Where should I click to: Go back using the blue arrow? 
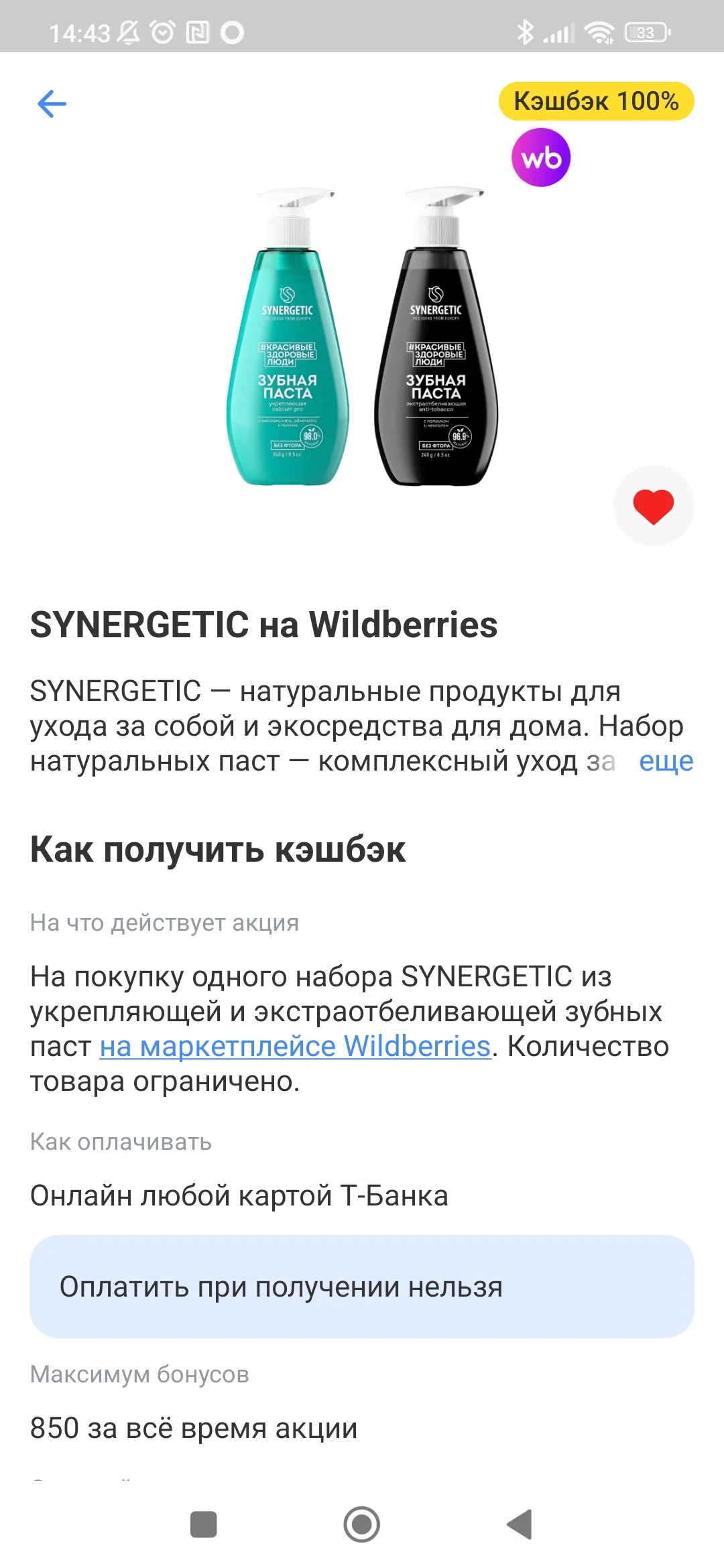pyautogui.click(x=52, y=104)
